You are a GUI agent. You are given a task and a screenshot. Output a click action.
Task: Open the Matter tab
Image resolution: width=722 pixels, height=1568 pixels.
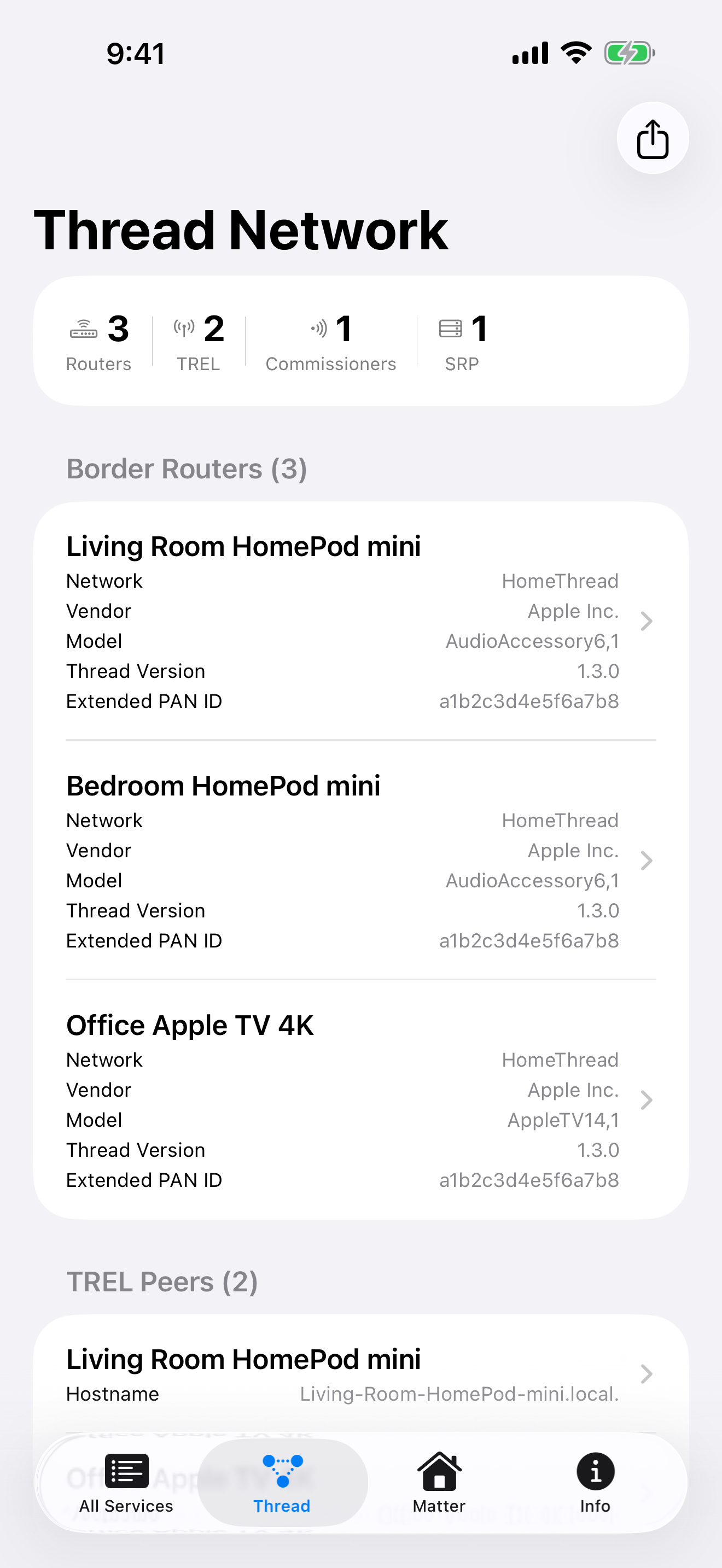click(x=438, y=1485)
